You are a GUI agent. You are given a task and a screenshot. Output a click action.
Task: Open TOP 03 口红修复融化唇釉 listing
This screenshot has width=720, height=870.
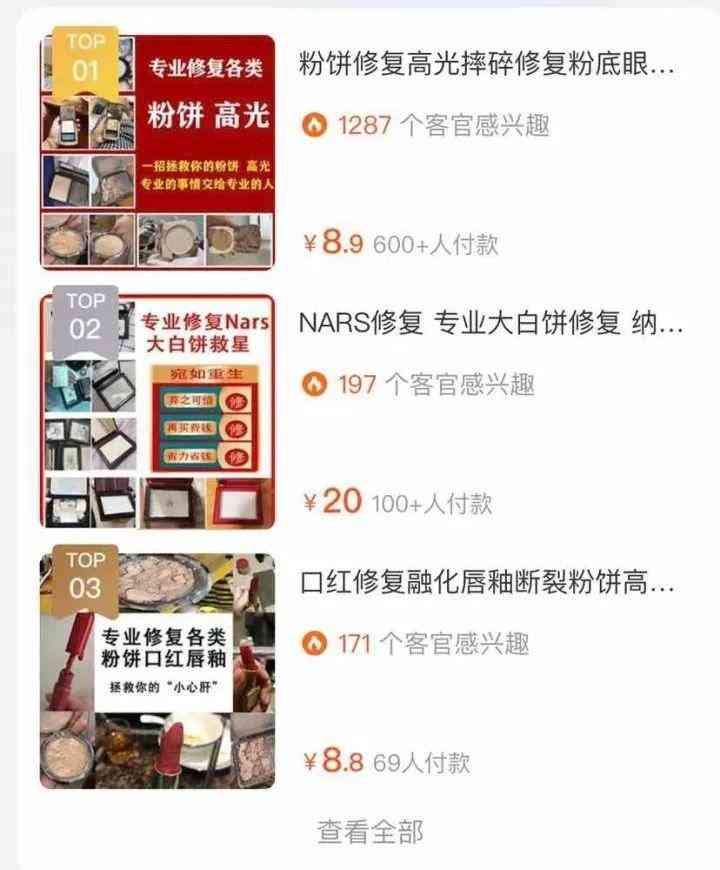(x=487, y=584)
